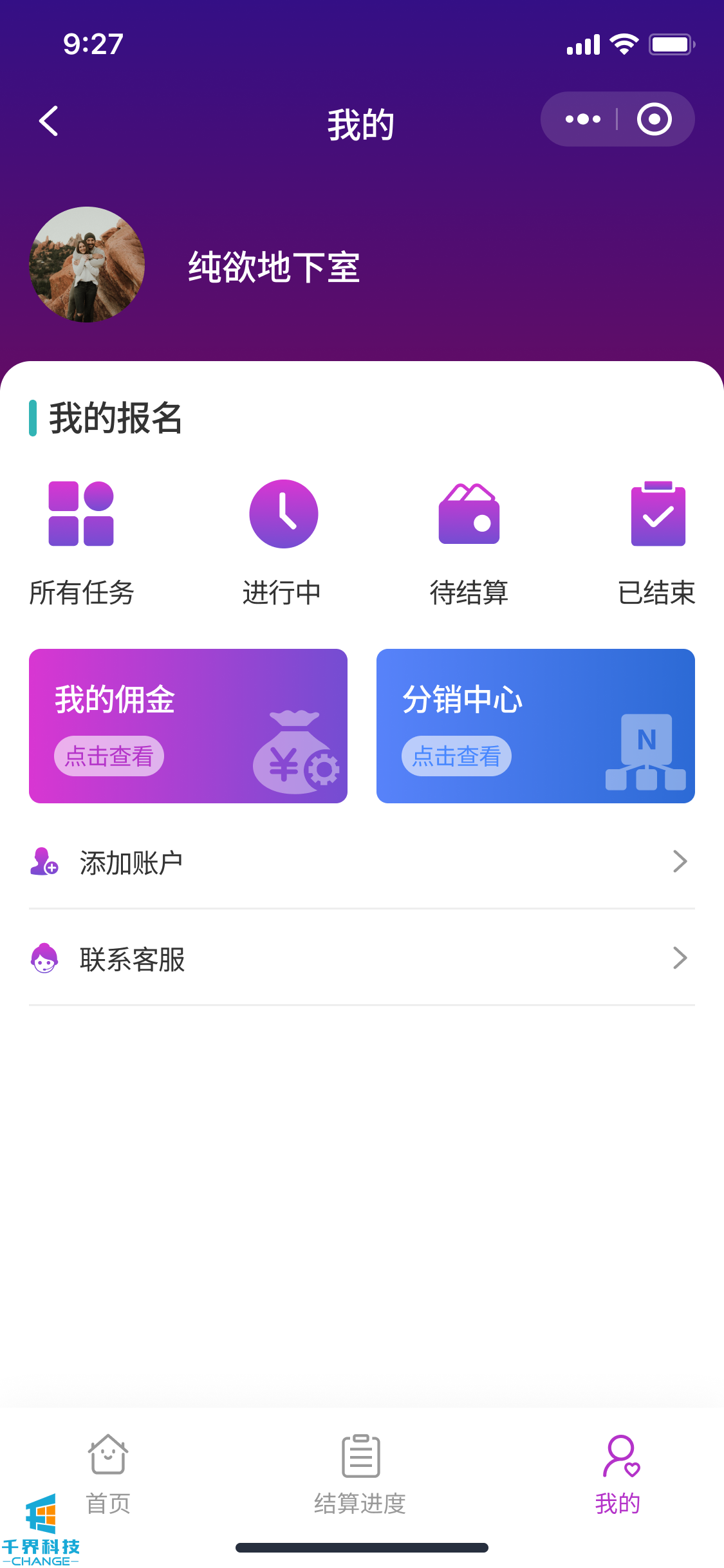The width and height of the screenshot is (724, 1568).
Task: Contact support via 联系客服
Action: point(362,958)
